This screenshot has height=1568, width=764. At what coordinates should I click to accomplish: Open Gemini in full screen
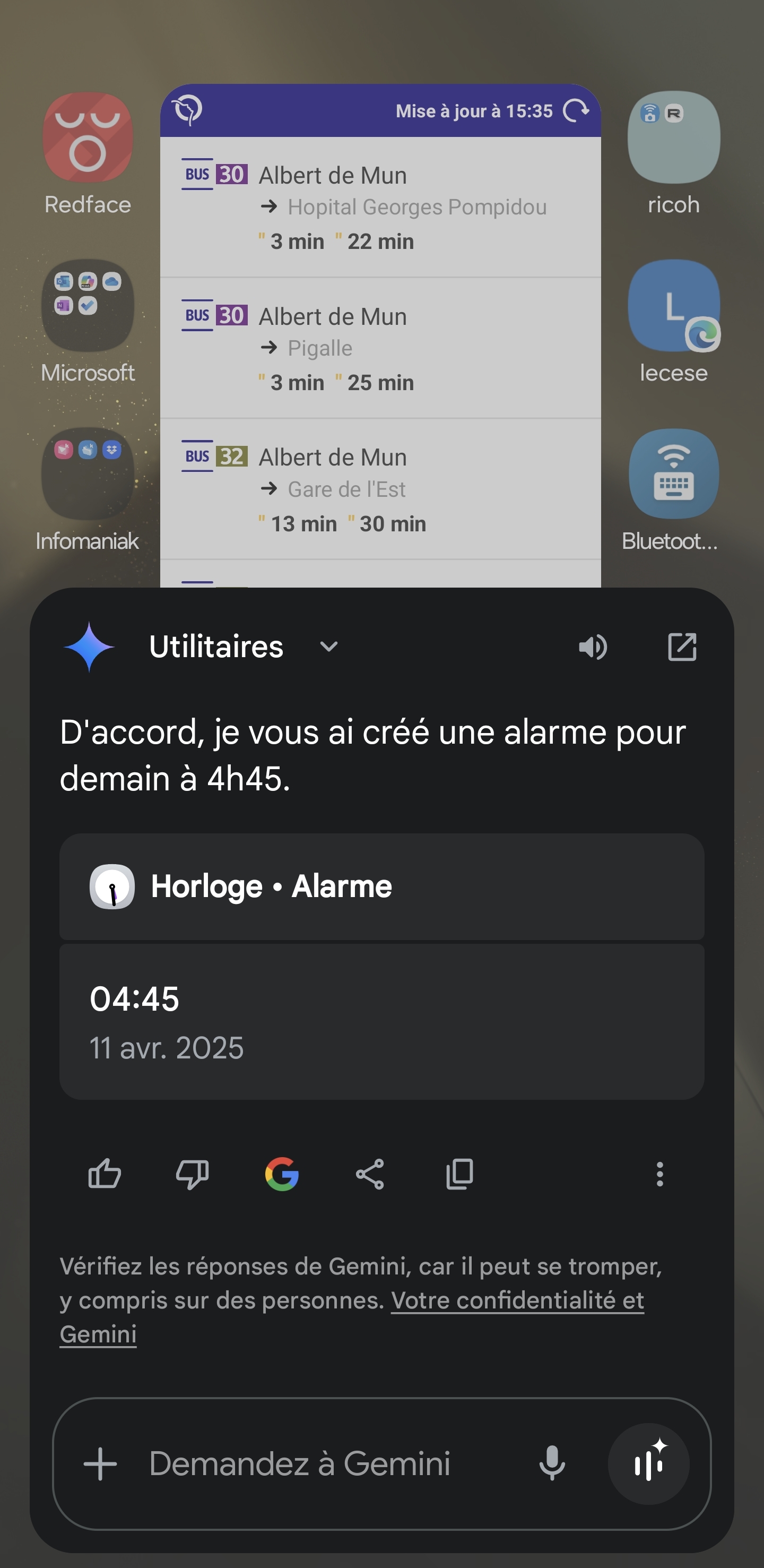(681, 647)
